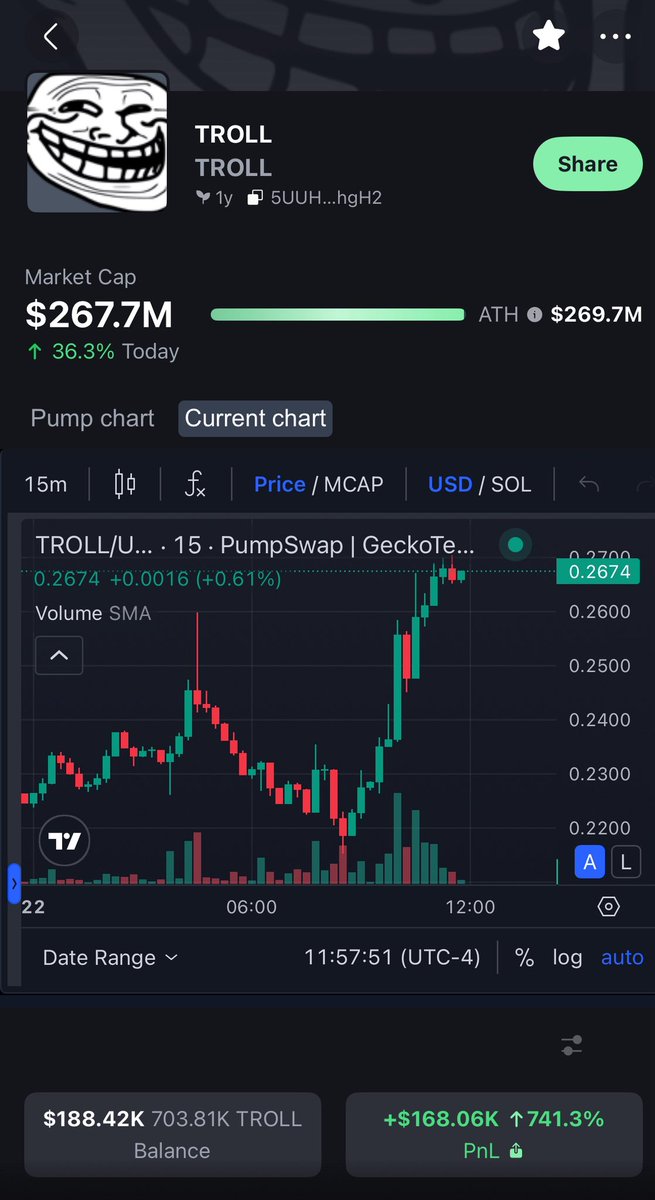Viewport: 655px width, 1200px height.
Task: Enable the log price scale
Action: click(x=567, y=957)
